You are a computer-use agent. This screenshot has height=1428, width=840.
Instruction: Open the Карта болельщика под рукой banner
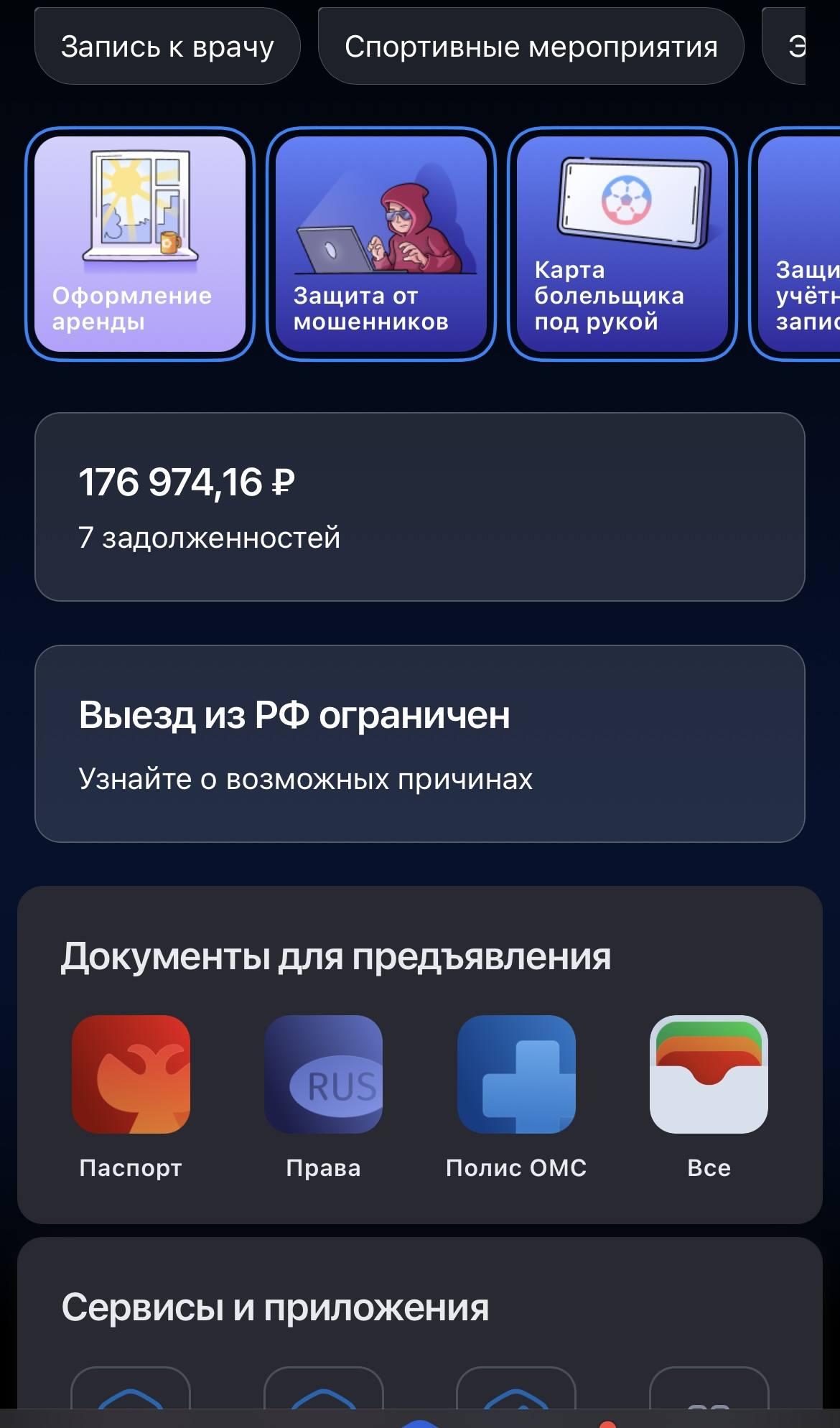point(622,242)
